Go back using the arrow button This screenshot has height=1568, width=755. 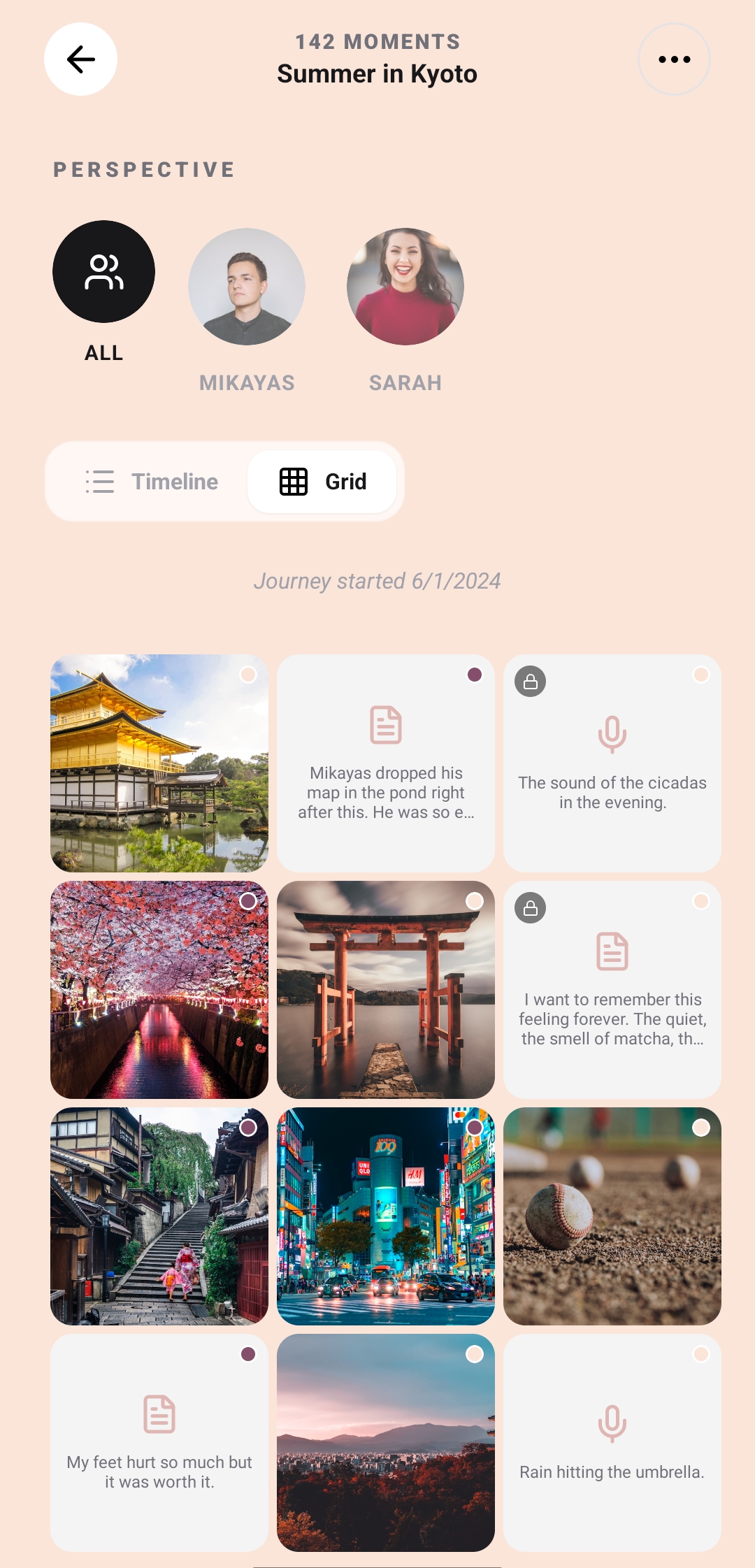click(x=80, y=59)
